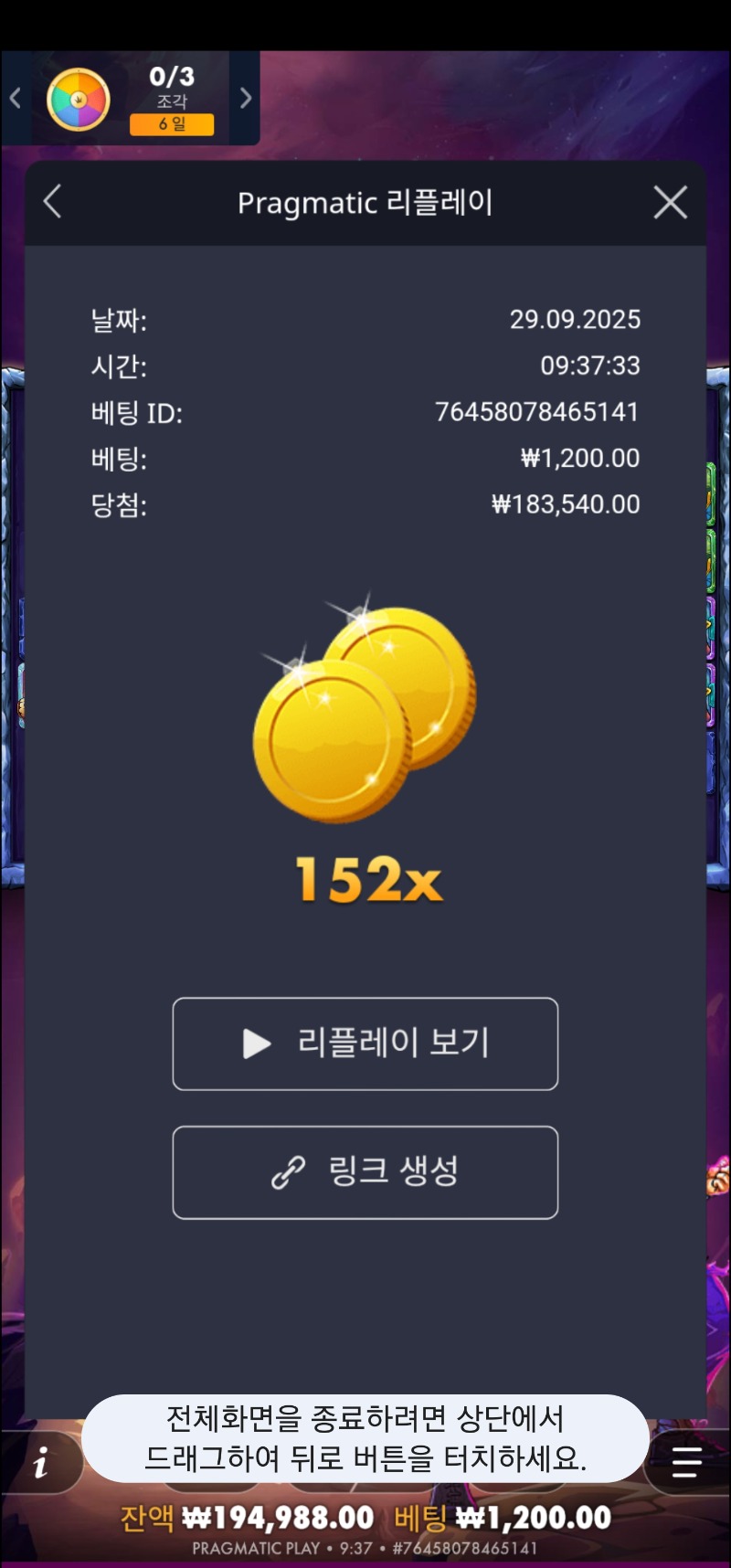Tap the 리플레이 보기 button
The image size is (731, 1568).
(365, 1044)
